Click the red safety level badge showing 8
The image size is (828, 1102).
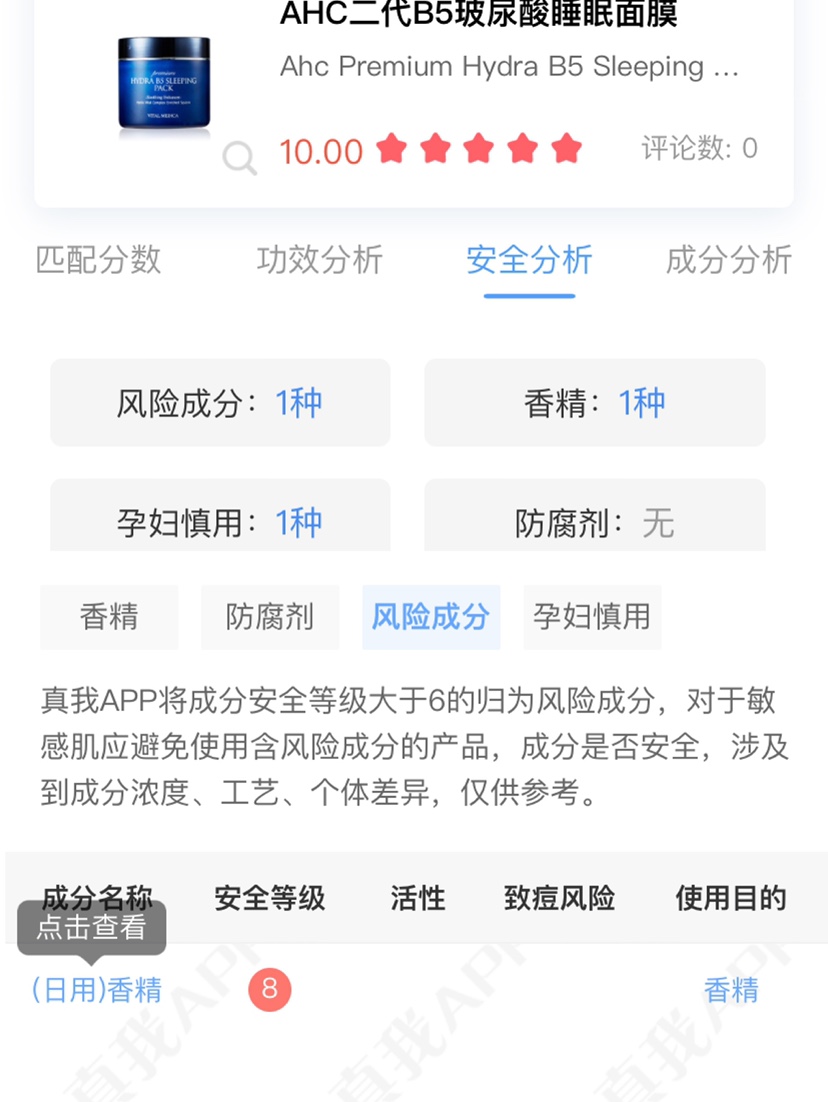click(268, 989)
